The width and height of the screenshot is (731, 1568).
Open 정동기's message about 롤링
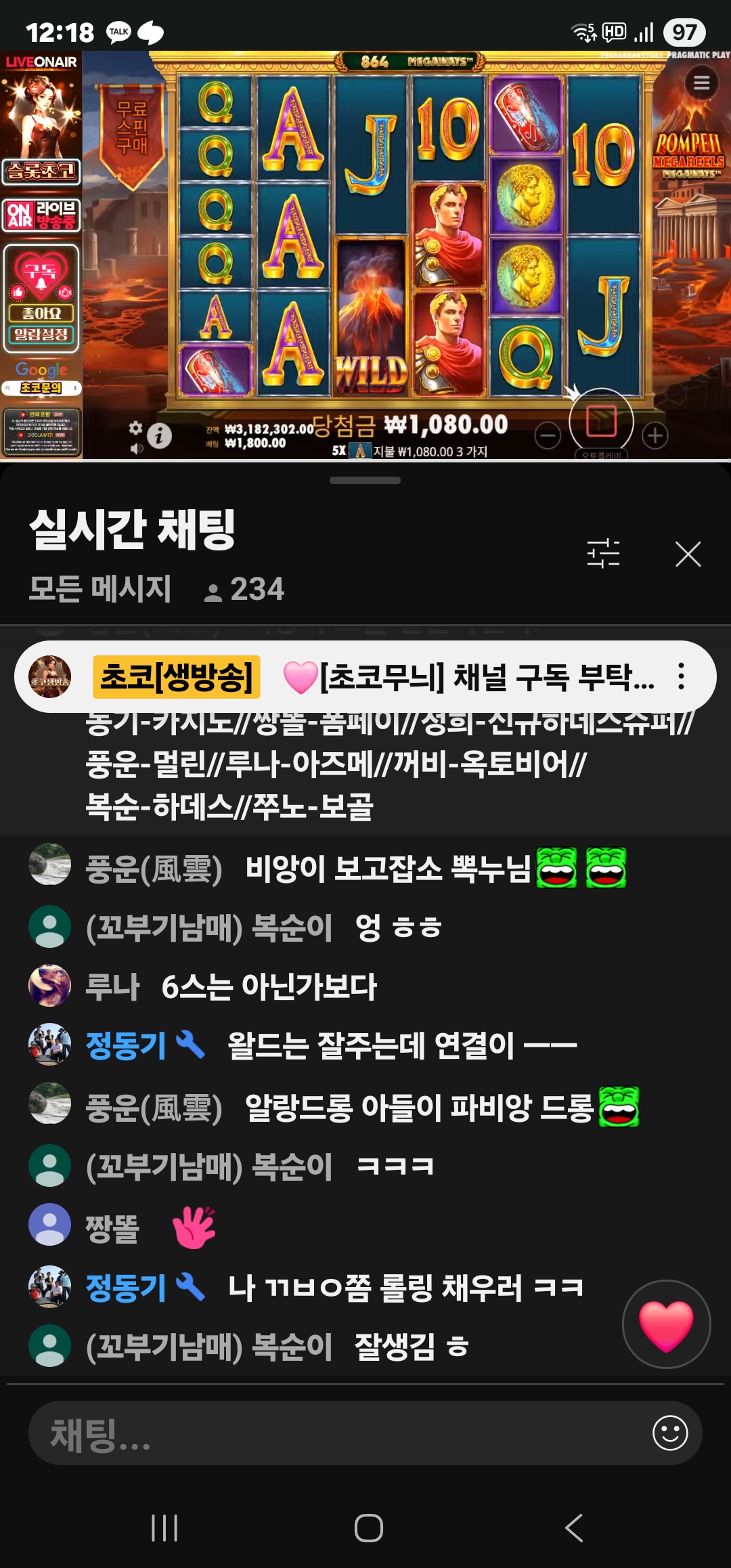405,1287
